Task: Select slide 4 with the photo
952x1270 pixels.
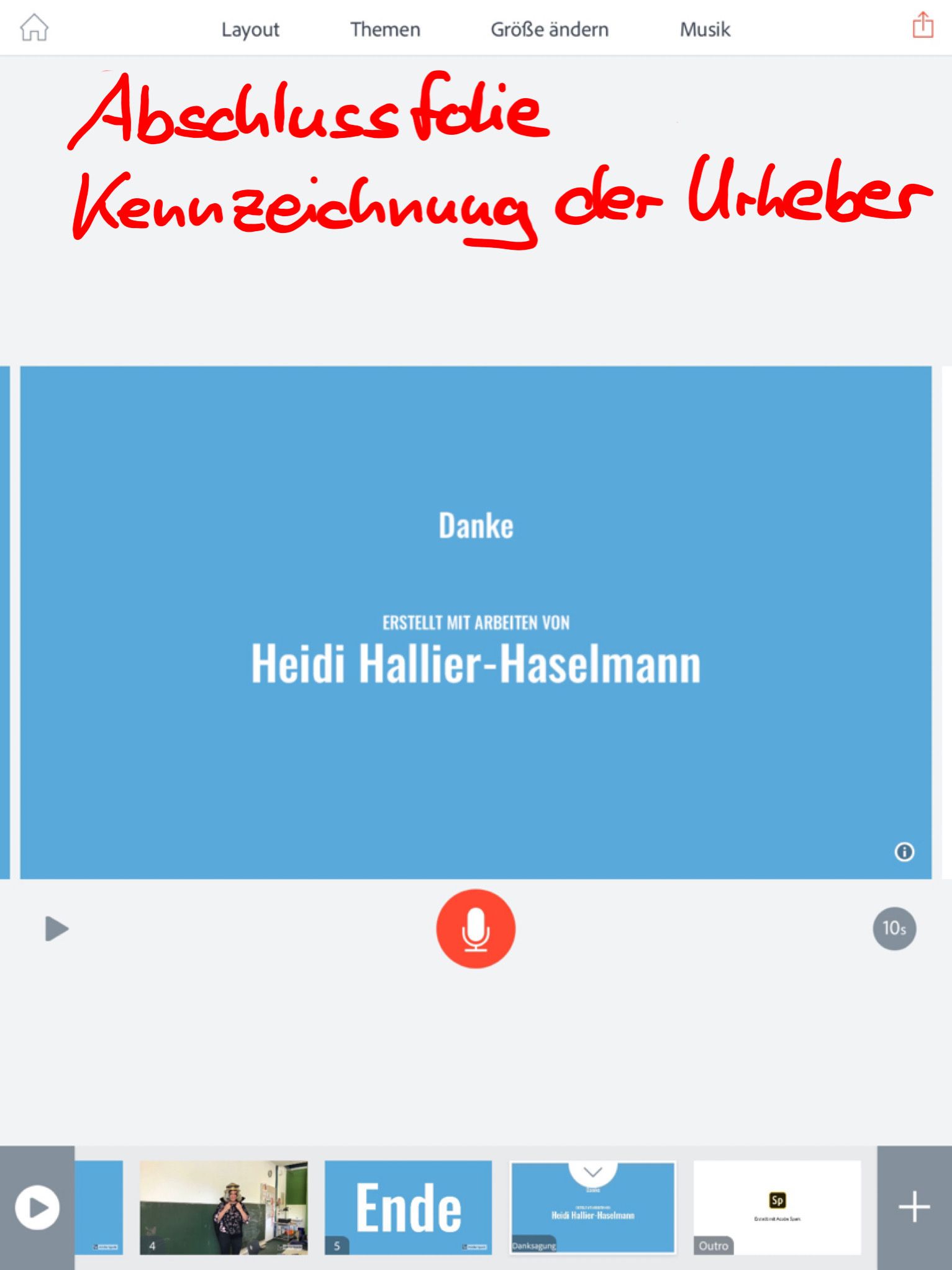Action: pos(224,1207)
